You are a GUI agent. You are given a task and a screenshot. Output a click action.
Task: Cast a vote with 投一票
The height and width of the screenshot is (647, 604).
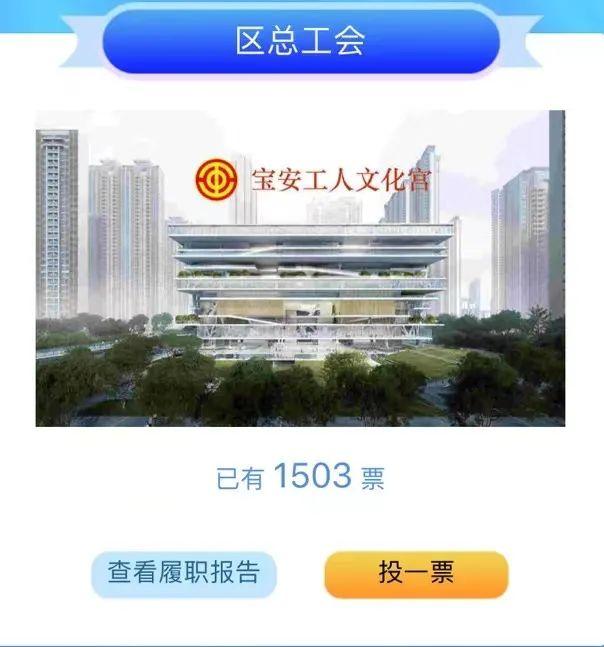coord(416,574)
